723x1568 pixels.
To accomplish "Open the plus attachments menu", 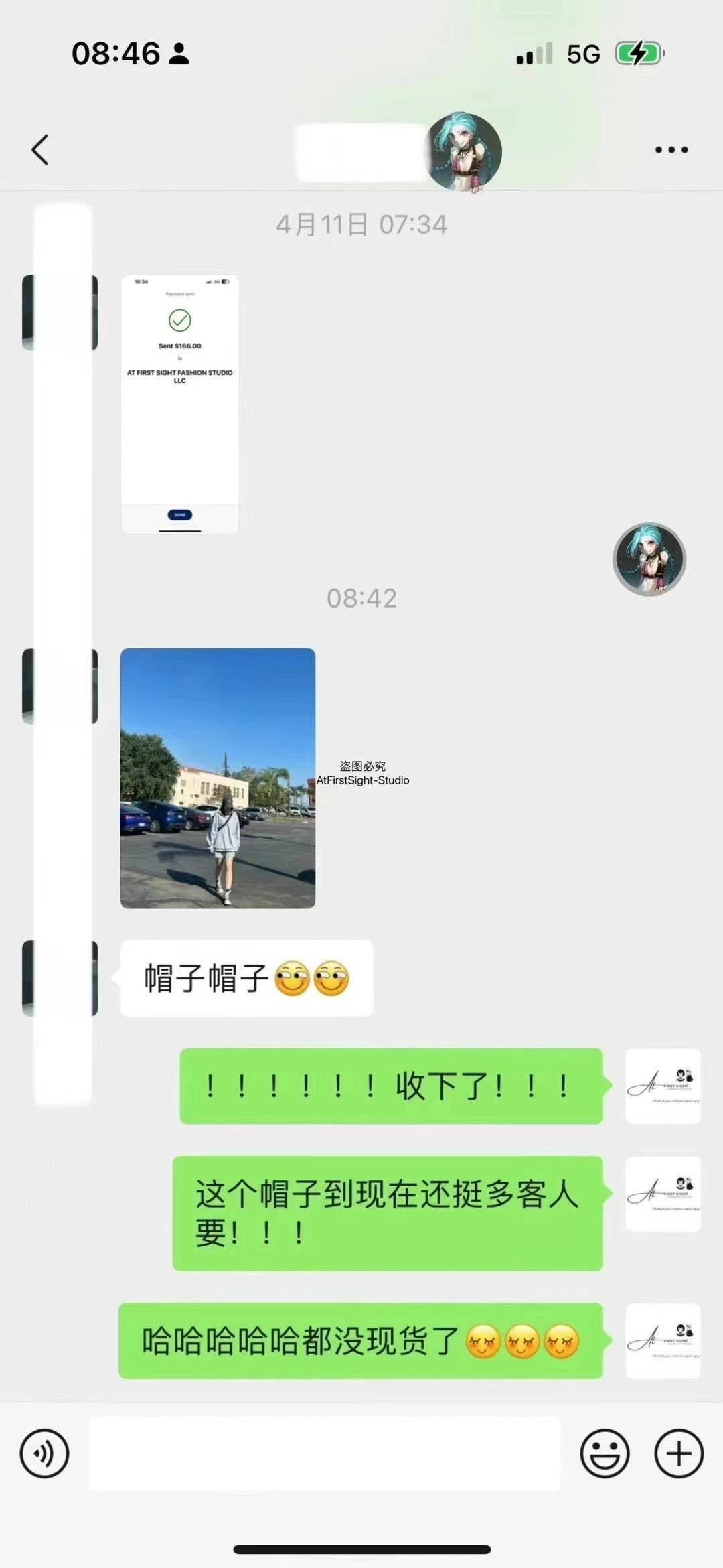I will 678,1453.
